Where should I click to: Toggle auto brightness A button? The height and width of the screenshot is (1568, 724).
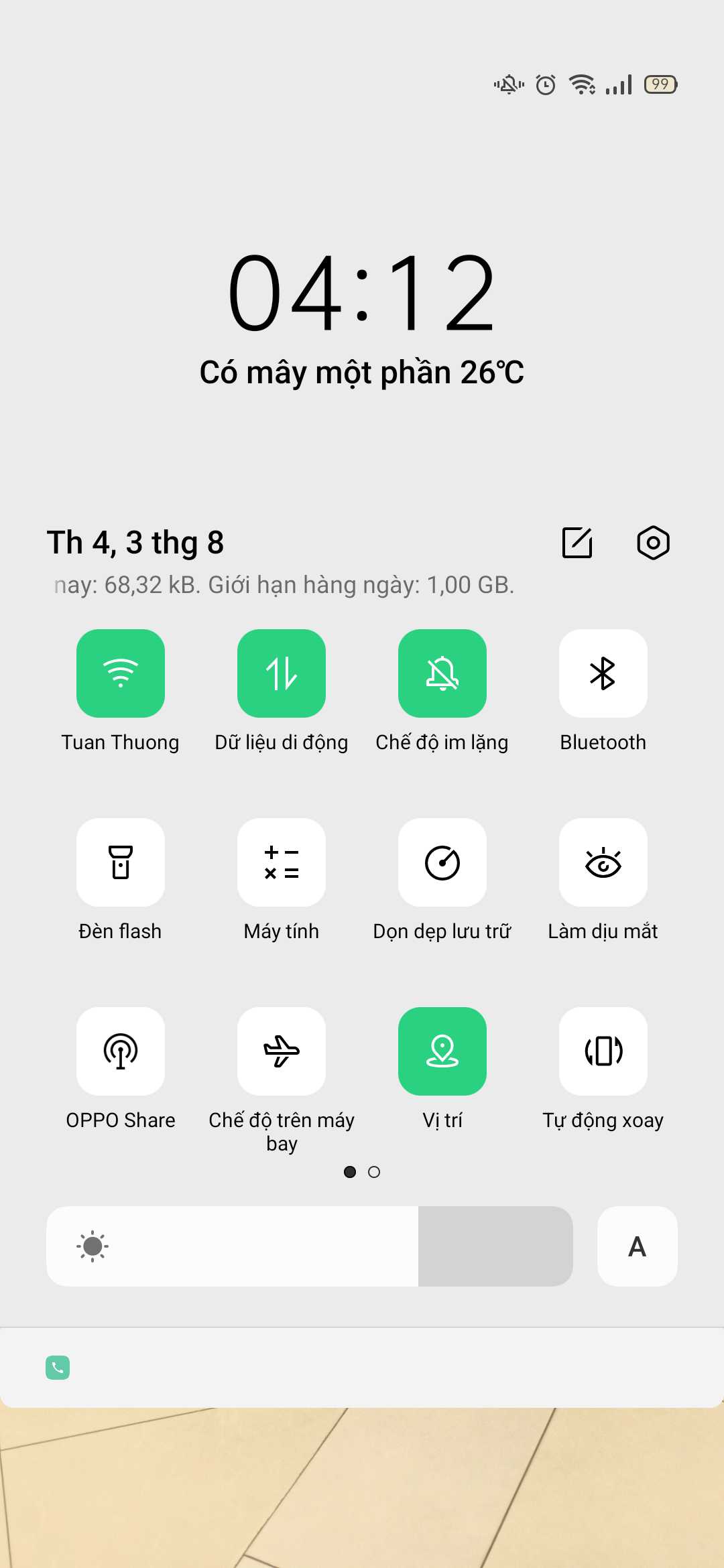[x=637, y=1246]
